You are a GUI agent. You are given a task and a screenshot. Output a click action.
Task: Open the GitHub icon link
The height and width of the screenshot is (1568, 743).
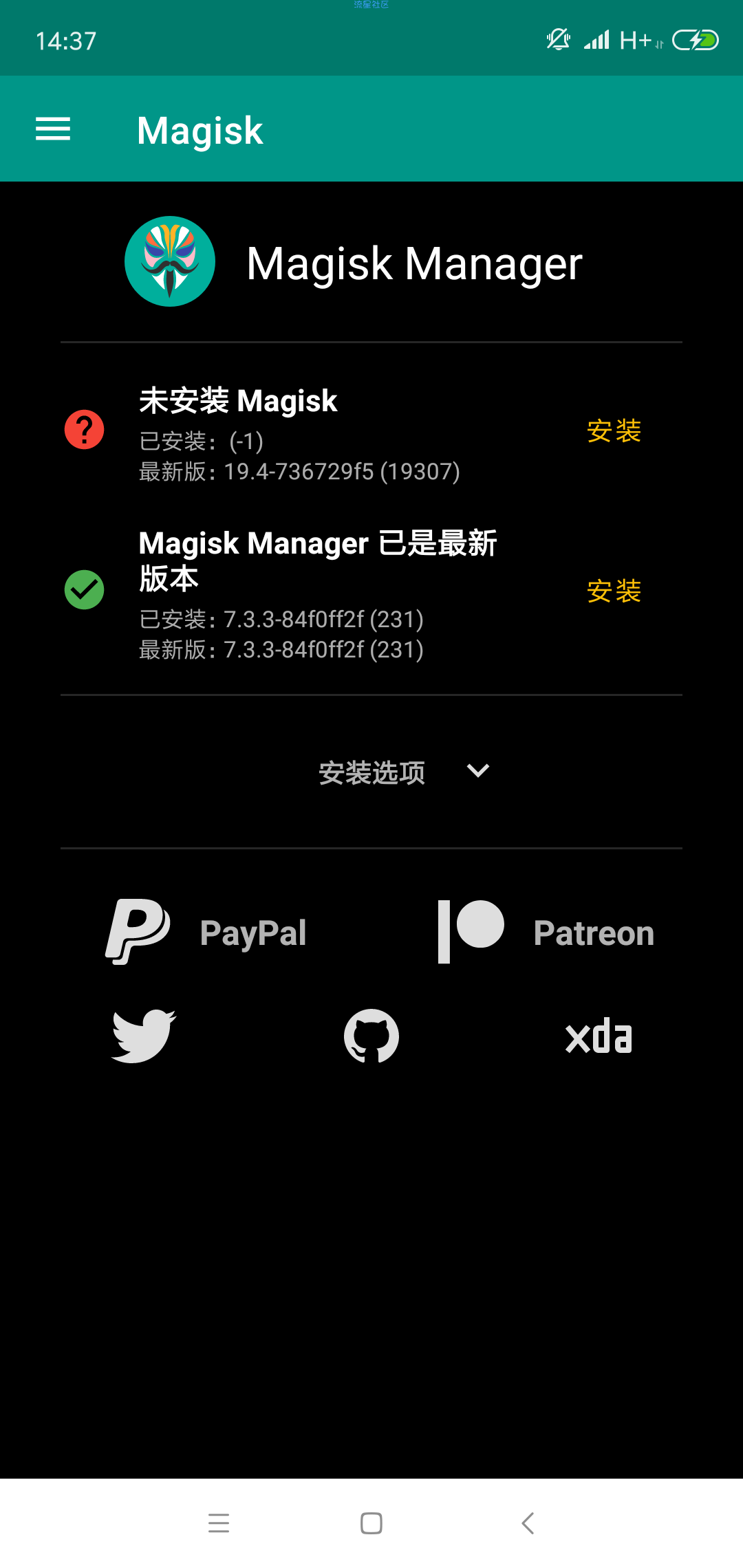[x=371, y=1036]
